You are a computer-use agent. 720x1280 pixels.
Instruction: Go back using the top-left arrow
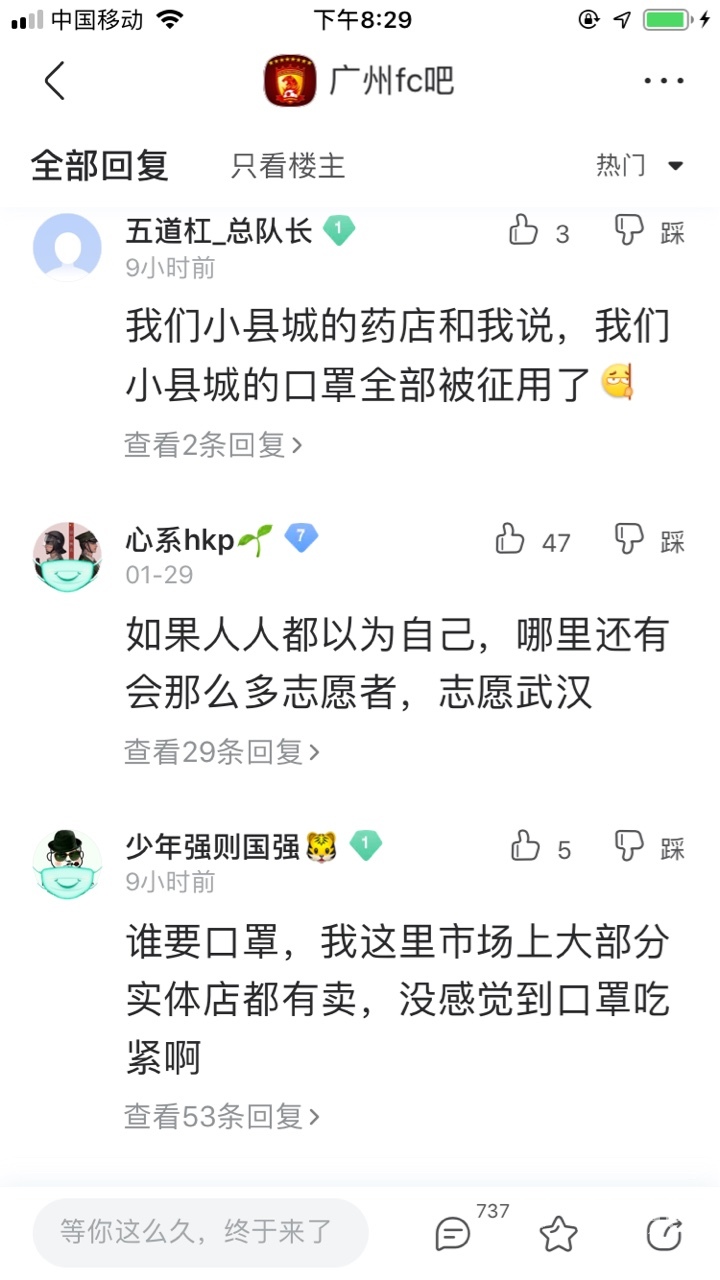click(54, 81)
